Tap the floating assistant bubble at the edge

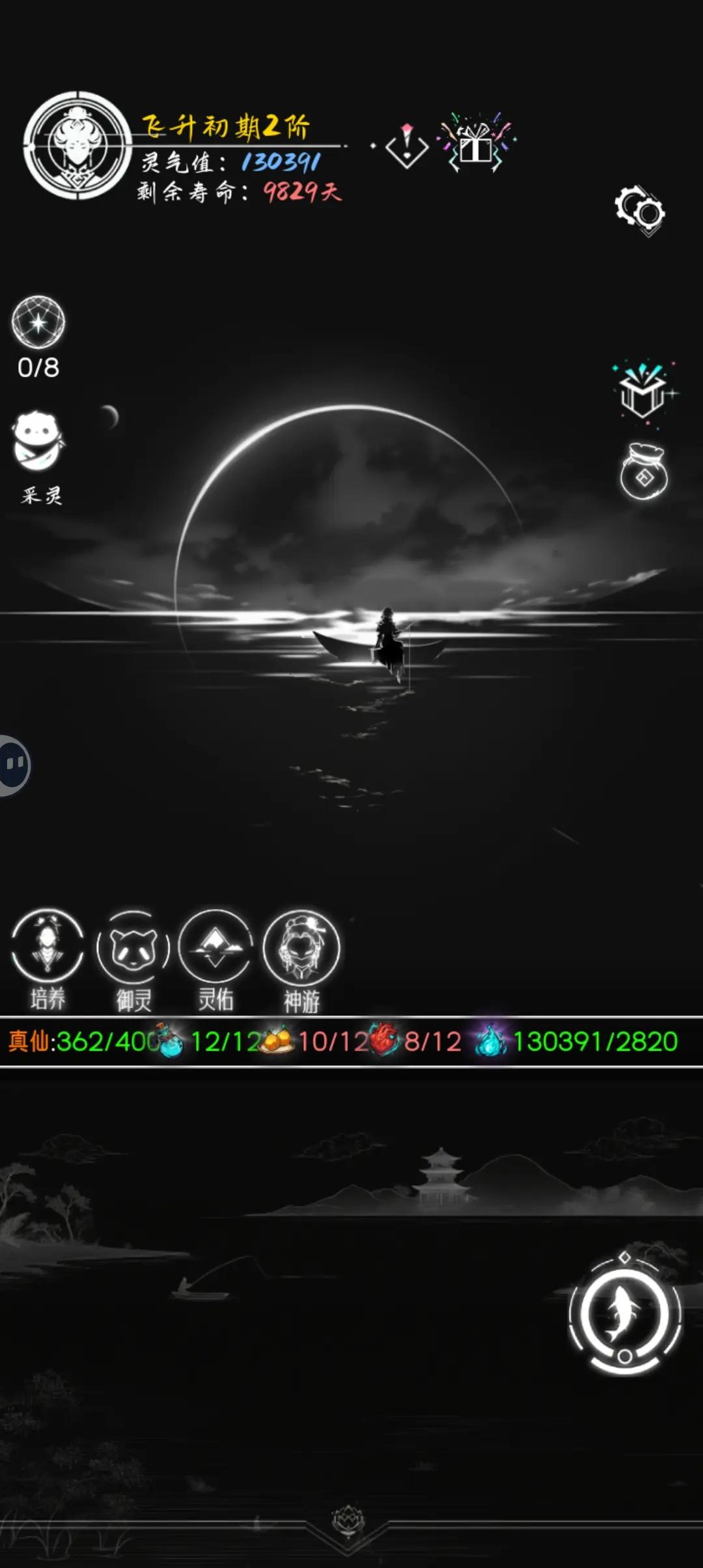(x=13, y=765)
